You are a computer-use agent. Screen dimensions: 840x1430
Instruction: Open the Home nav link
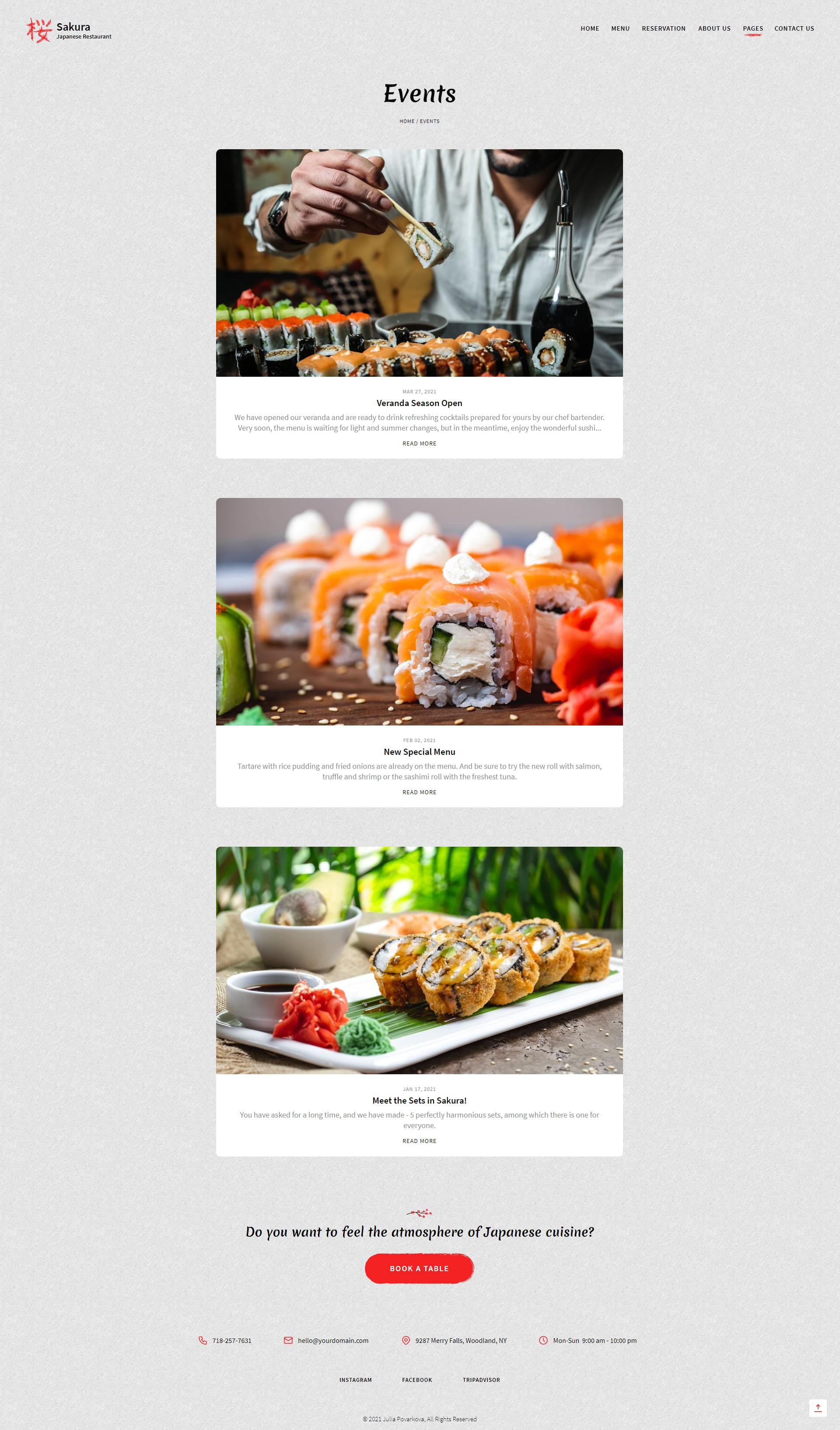point(589,28)
